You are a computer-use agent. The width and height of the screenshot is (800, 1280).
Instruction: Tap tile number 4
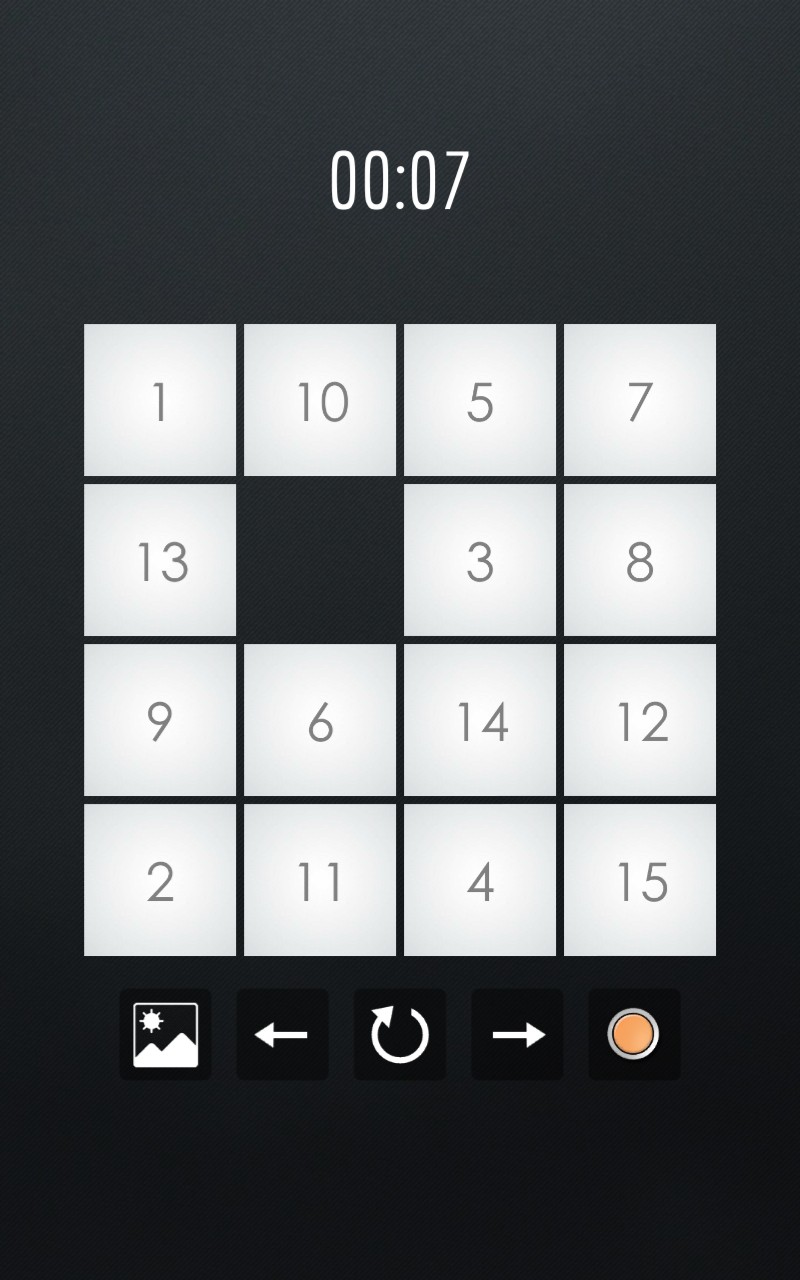point(480,880)
